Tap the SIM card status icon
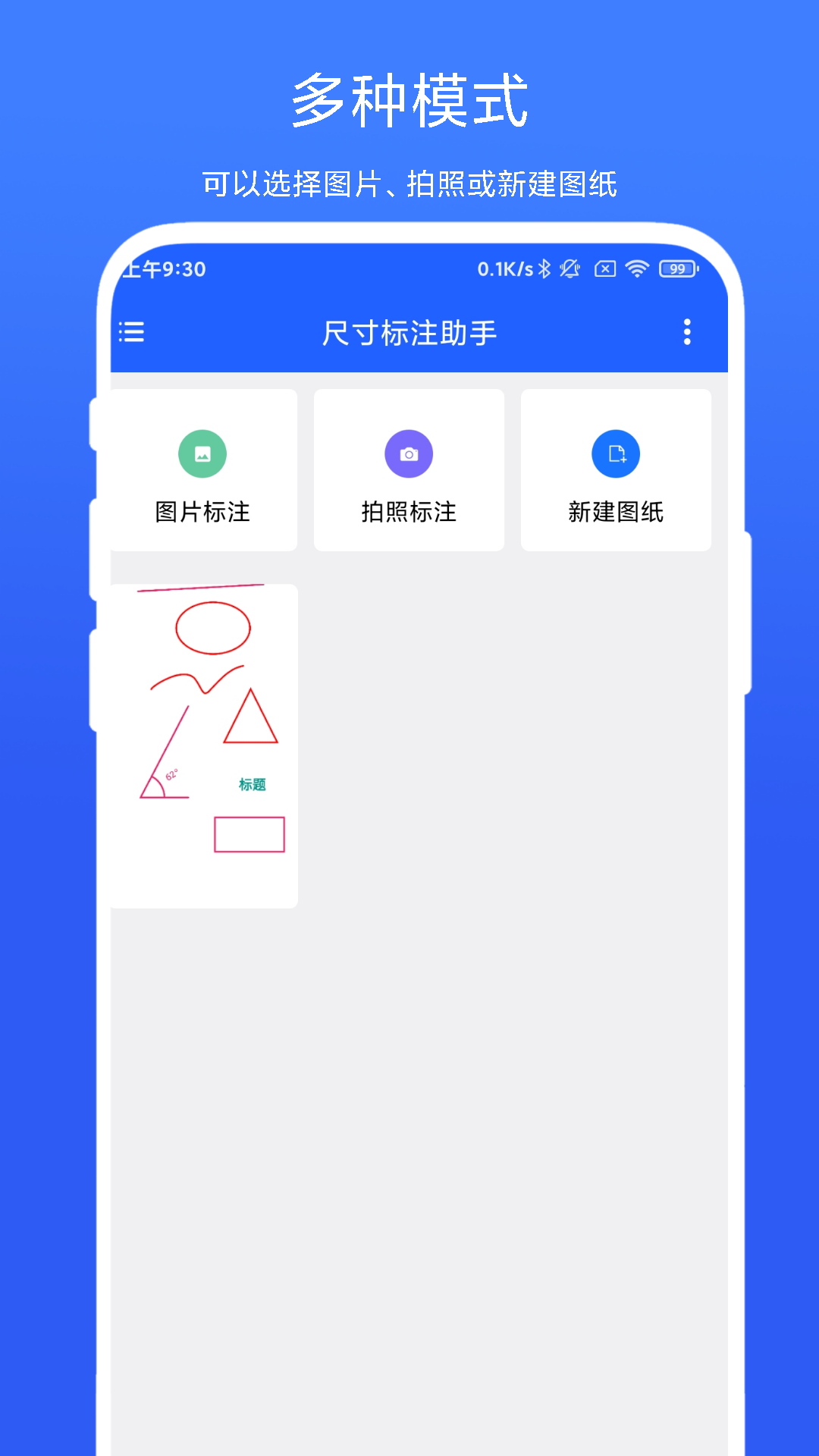Screen dimensions: 819x1456 pyautogui.click(x=604, y=268)
